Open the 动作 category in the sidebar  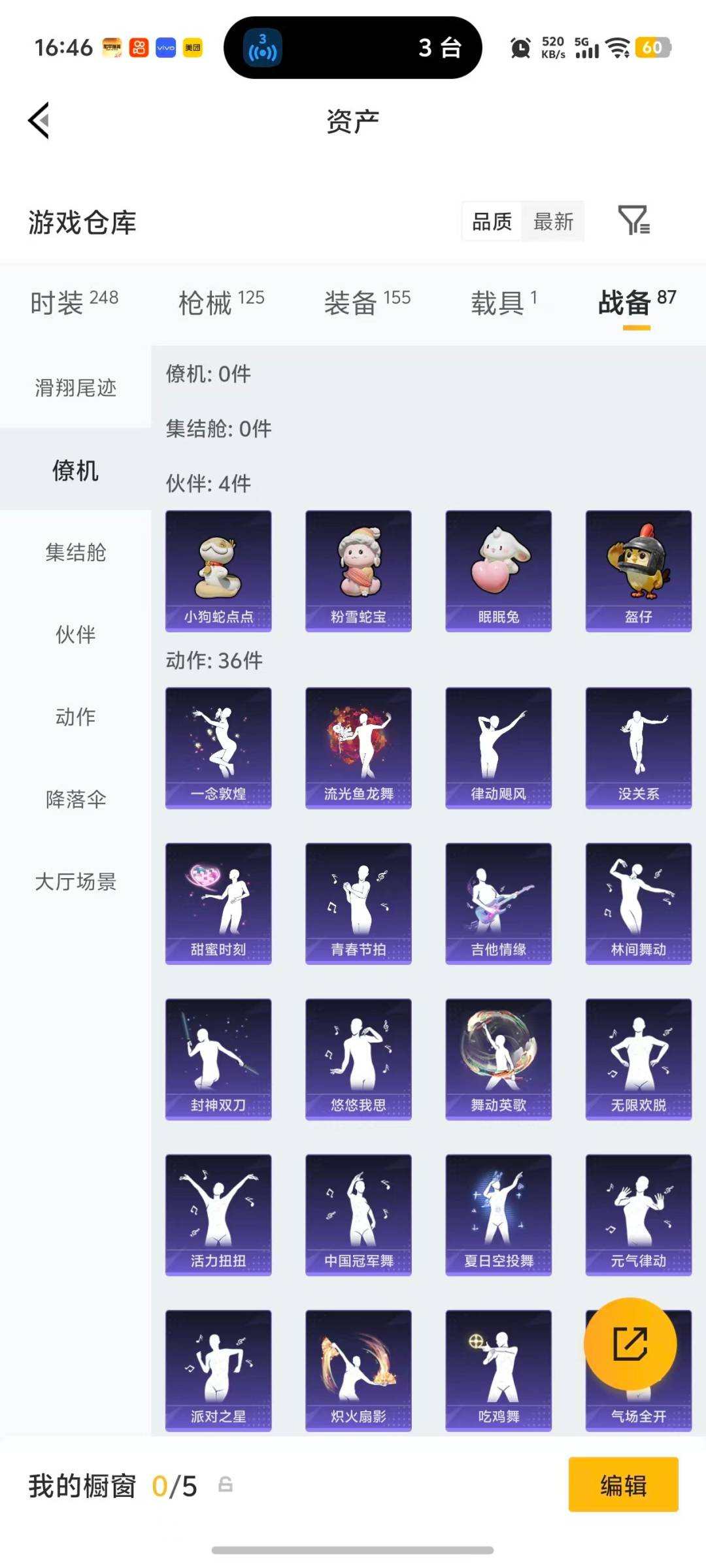(x=75, y=716)
